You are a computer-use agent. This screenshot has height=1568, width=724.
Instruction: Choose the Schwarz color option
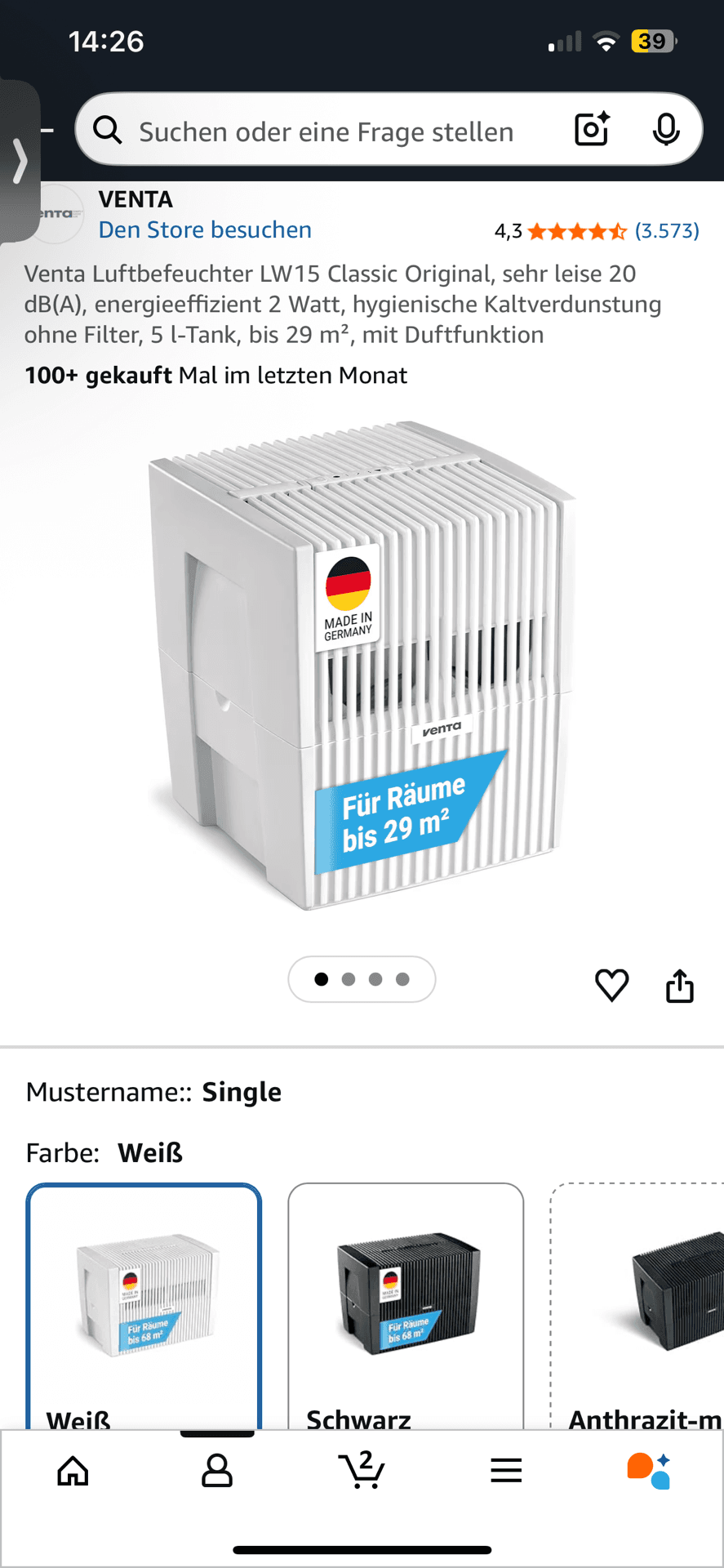pyautogui.click(x=406, y=1305)
